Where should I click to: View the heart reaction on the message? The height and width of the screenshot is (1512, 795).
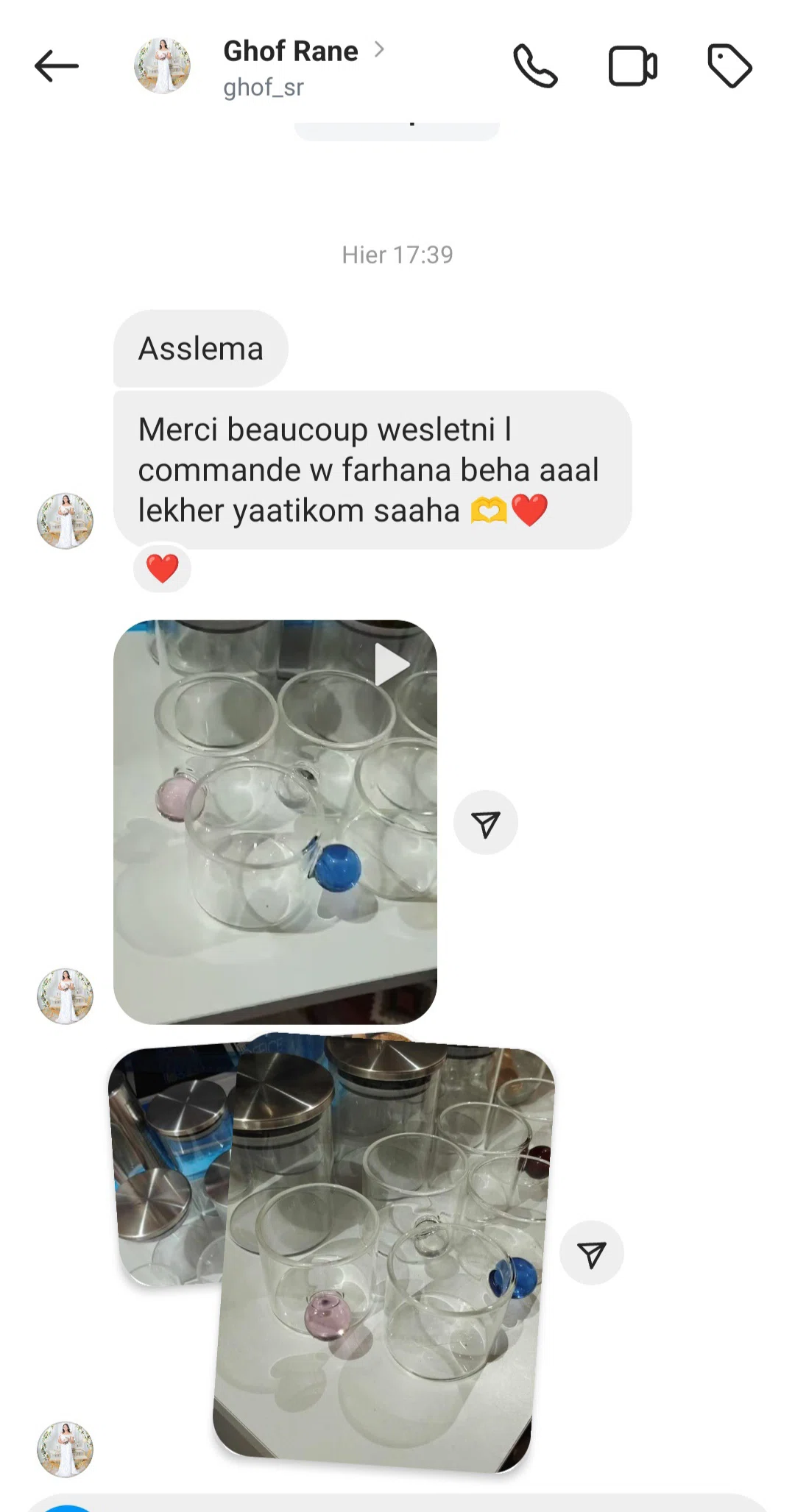point(163,569)
